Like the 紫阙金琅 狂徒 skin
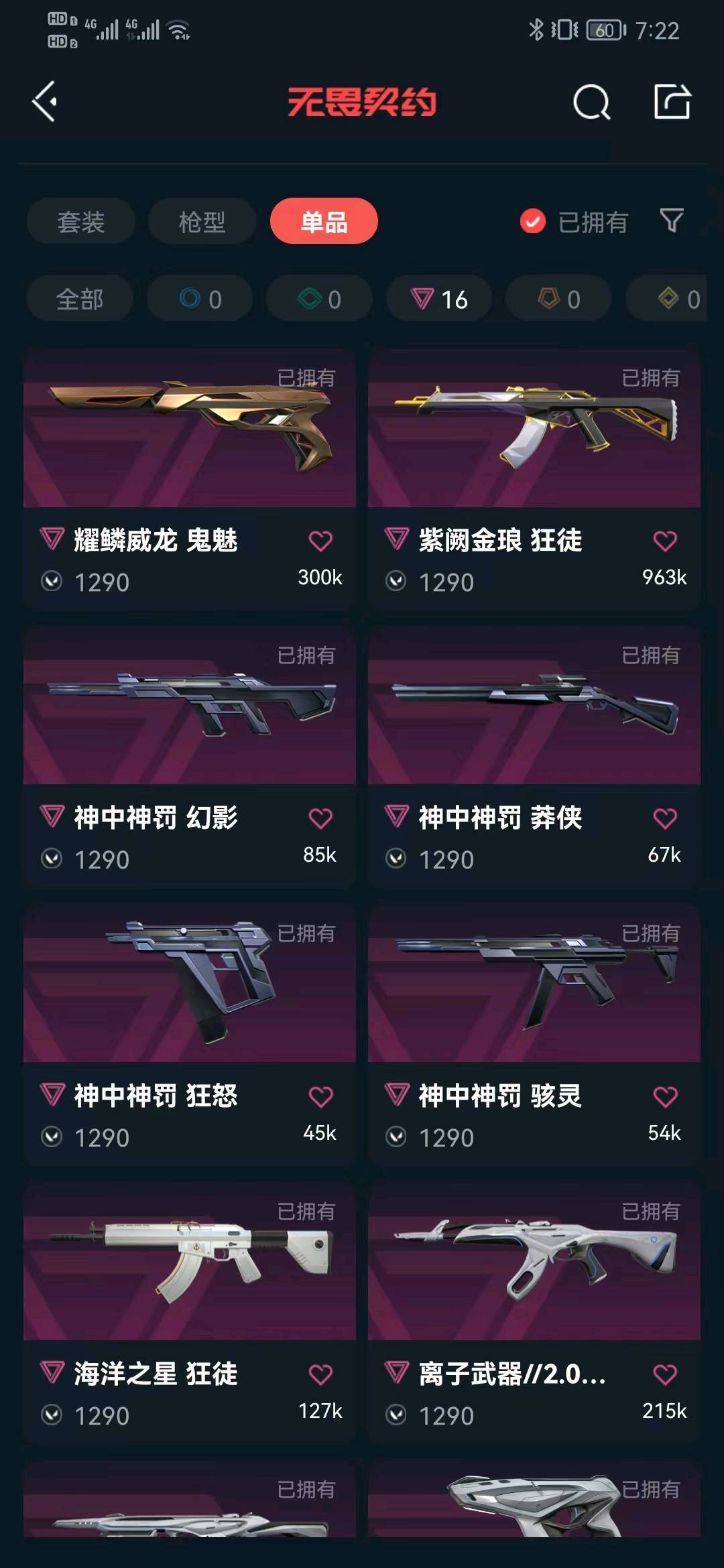The width and height of the screenshot is (724, 1568). [665, 541]
